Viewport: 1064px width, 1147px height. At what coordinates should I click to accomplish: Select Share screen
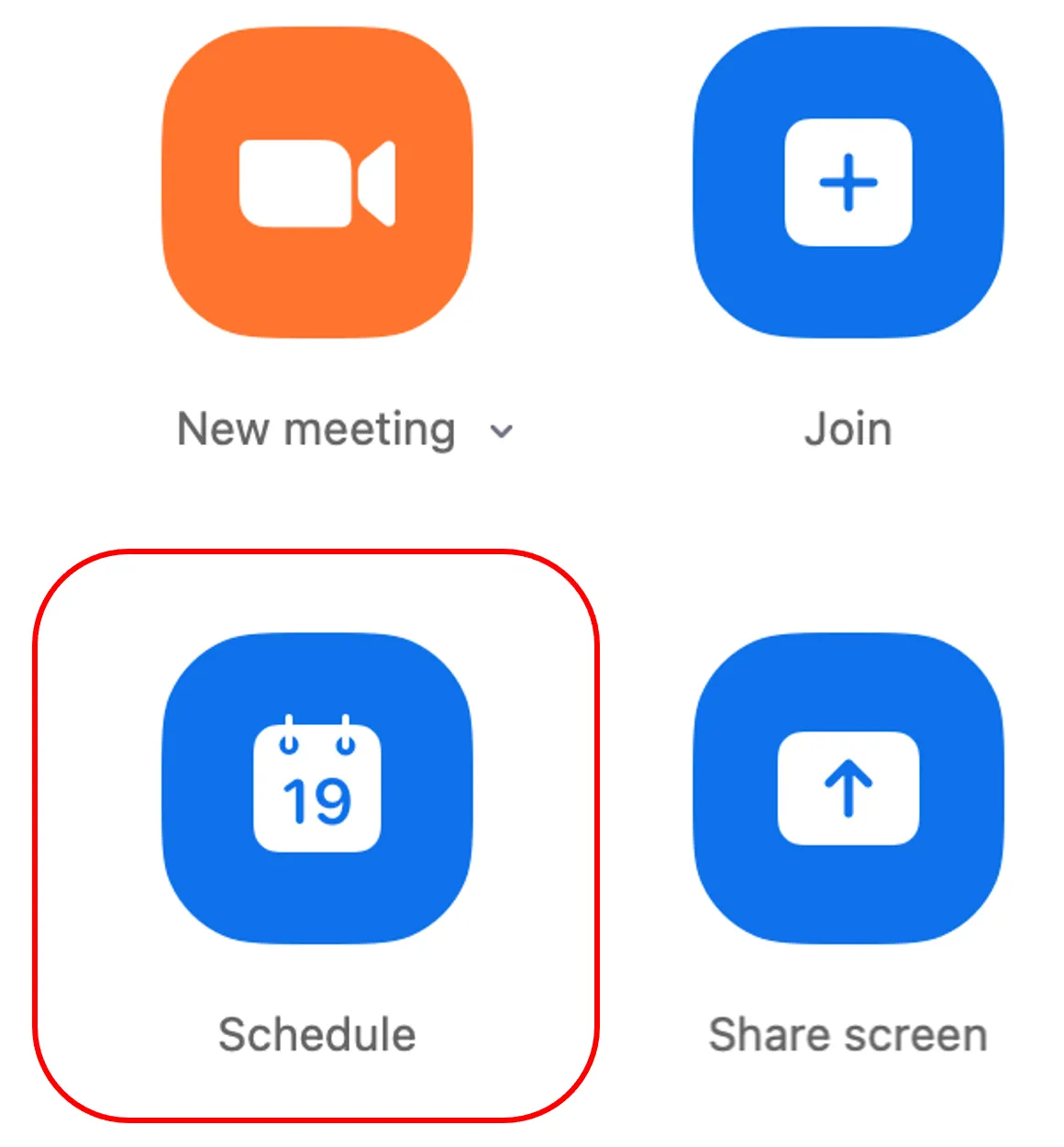848,788
